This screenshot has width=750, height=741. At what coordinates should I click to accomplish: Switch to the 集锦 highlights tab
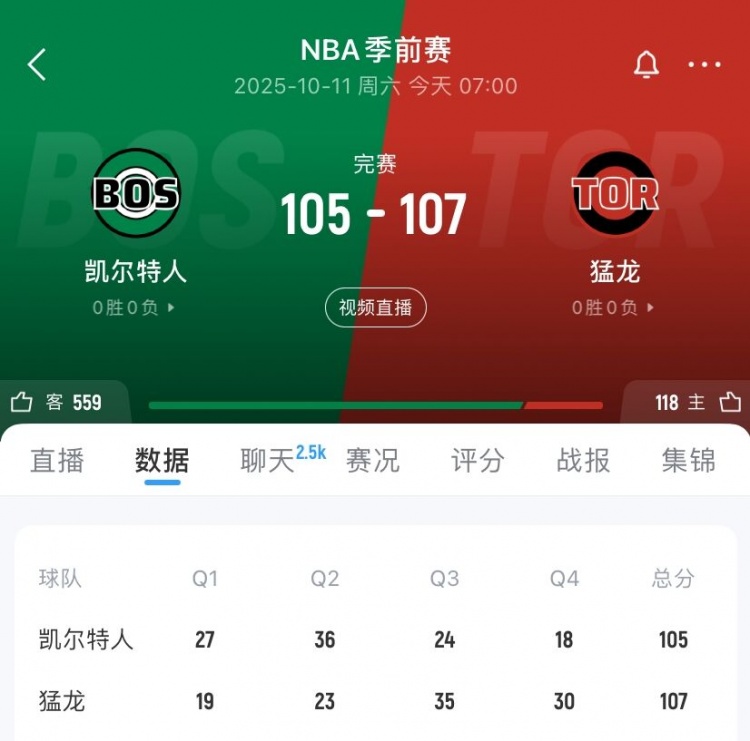coord(688,460)
